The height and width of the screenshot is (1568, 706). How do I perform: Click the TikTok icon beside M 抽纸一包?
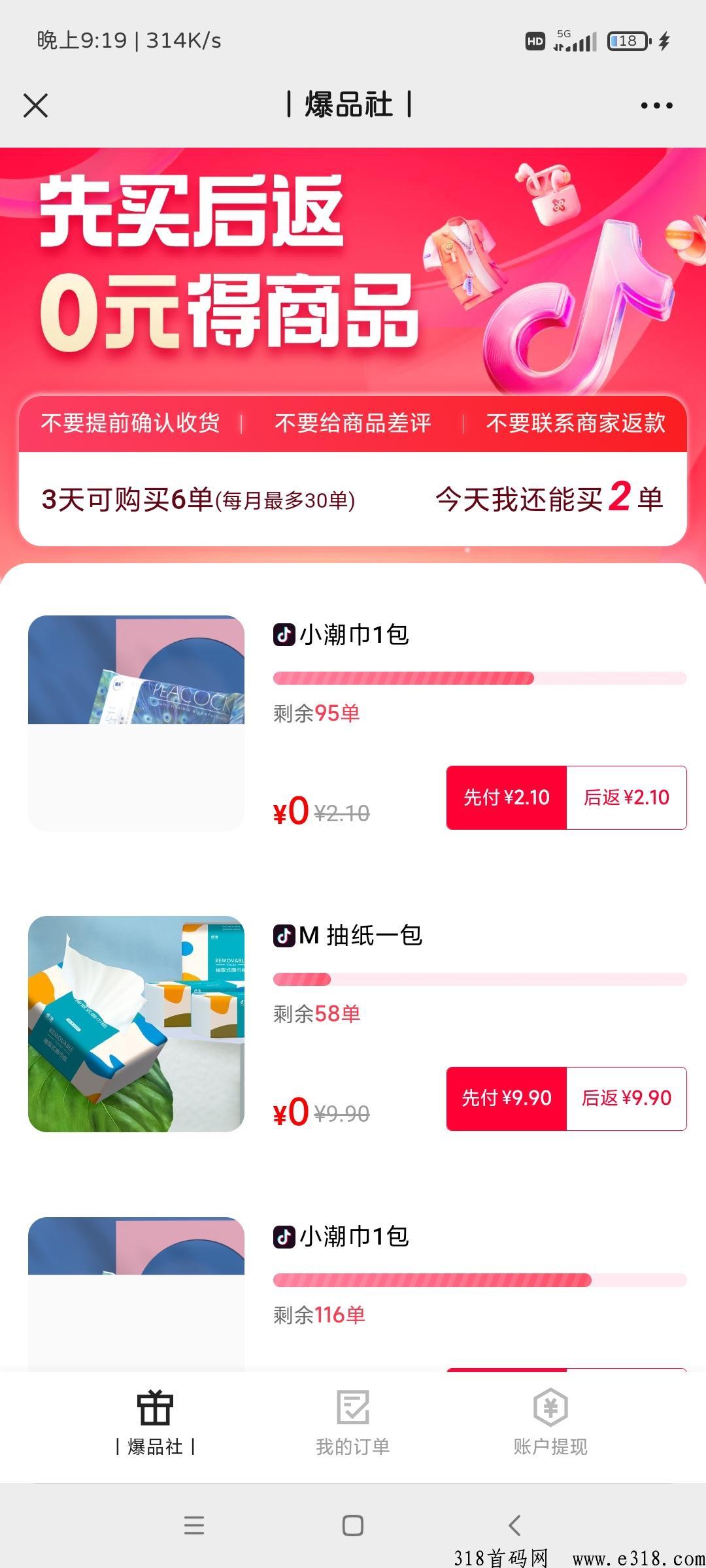pyautogui.click(x=284, y=936)
